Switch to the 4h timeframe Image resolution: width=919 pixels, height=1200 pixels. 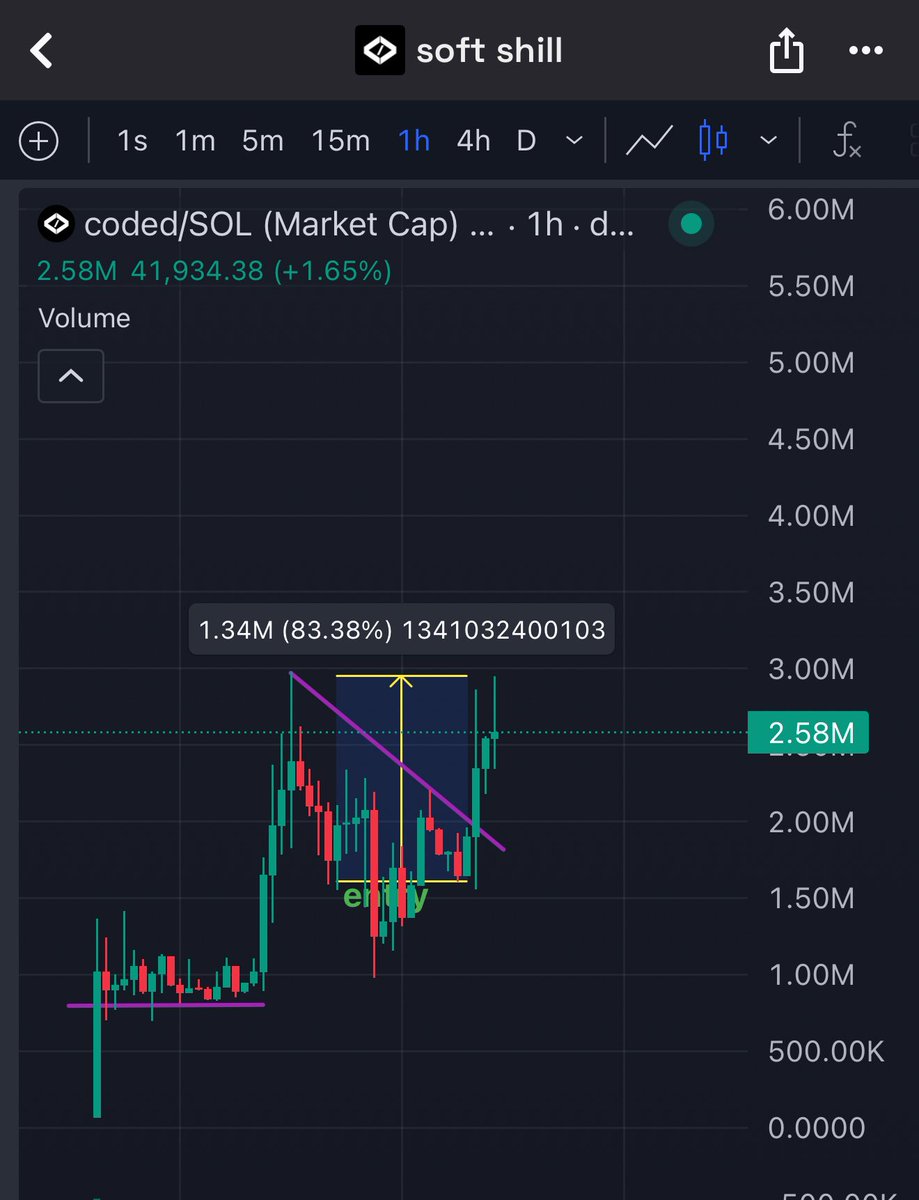473,141
